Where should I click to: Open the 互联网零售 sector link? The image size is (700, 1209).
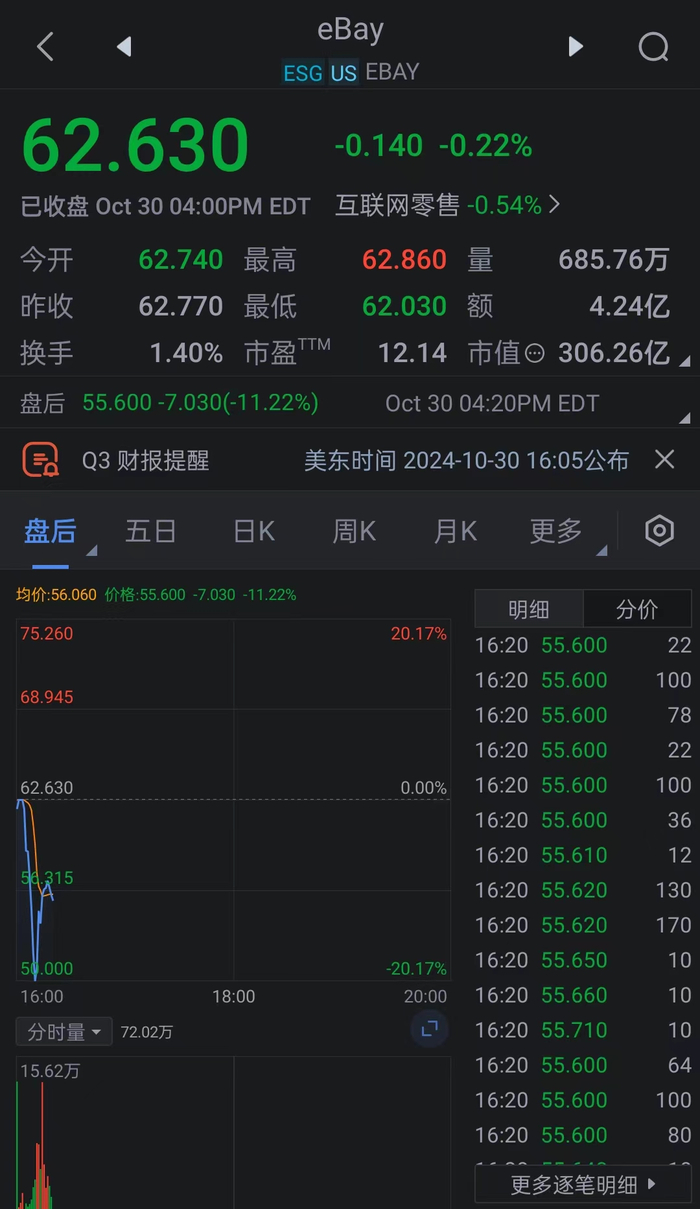[447, 205]
